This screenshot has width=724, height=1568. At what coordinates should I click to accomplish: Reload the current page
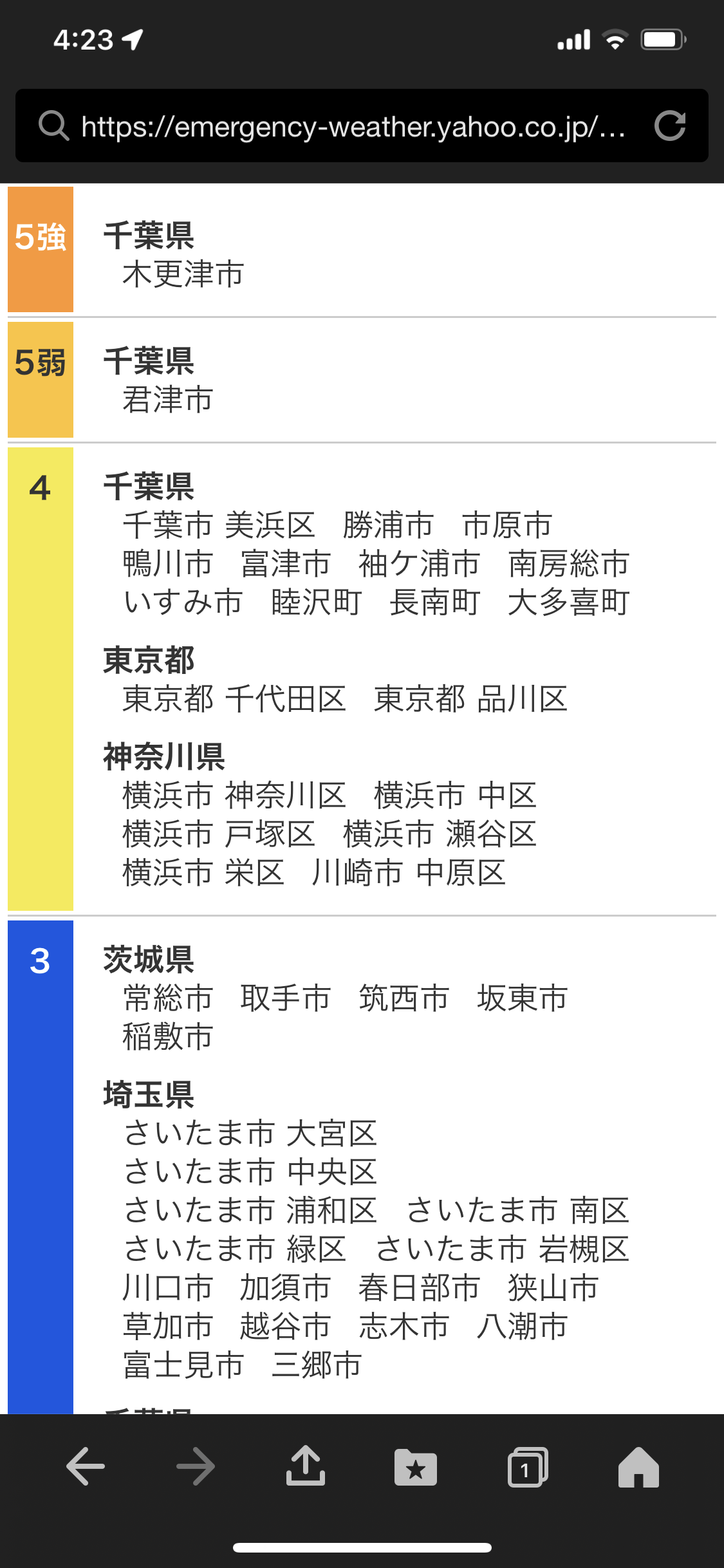pos(669,126)
